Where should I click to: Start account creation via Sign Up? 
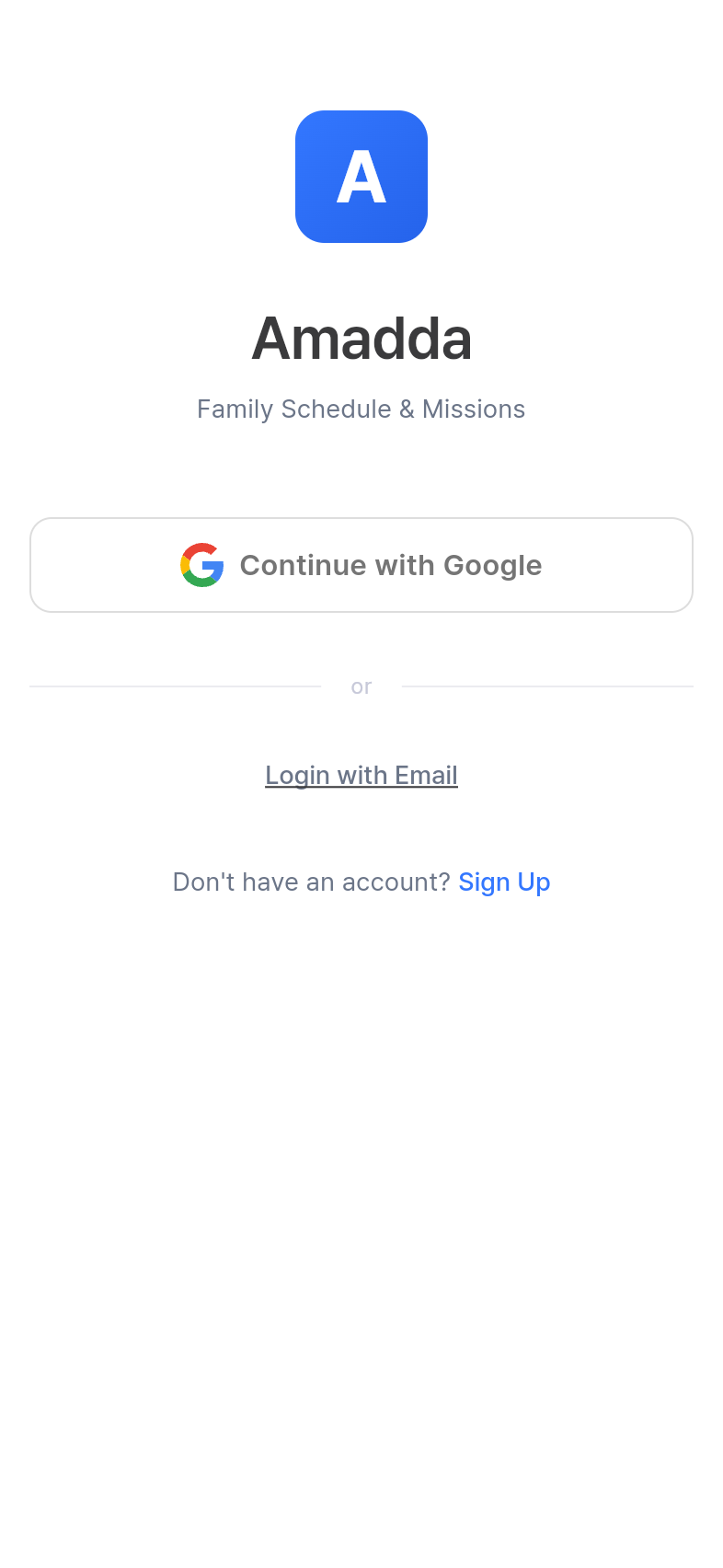tap(504, 882)
